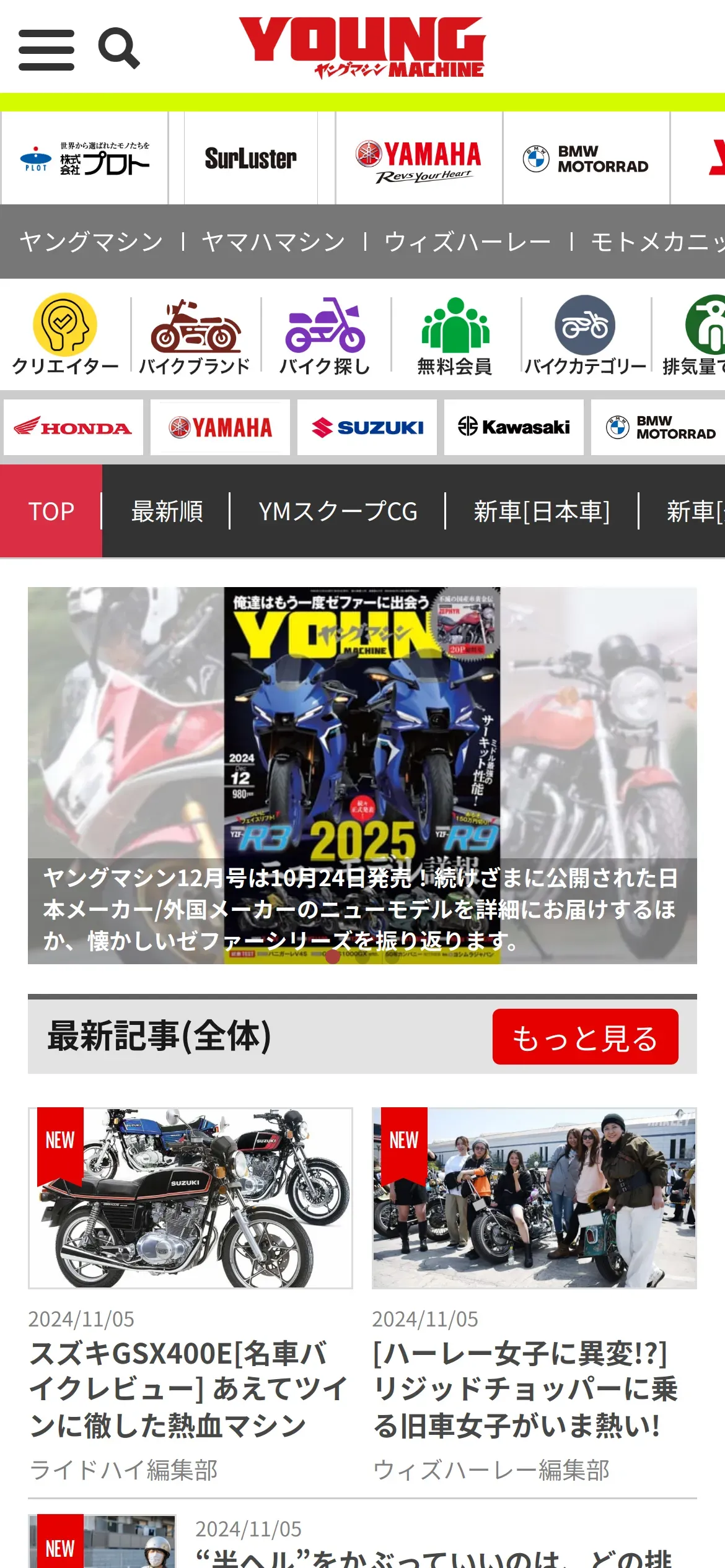725x1568 pixels.
Task: Open the SurLuster sponsor banner
Action: coord(251,158)
